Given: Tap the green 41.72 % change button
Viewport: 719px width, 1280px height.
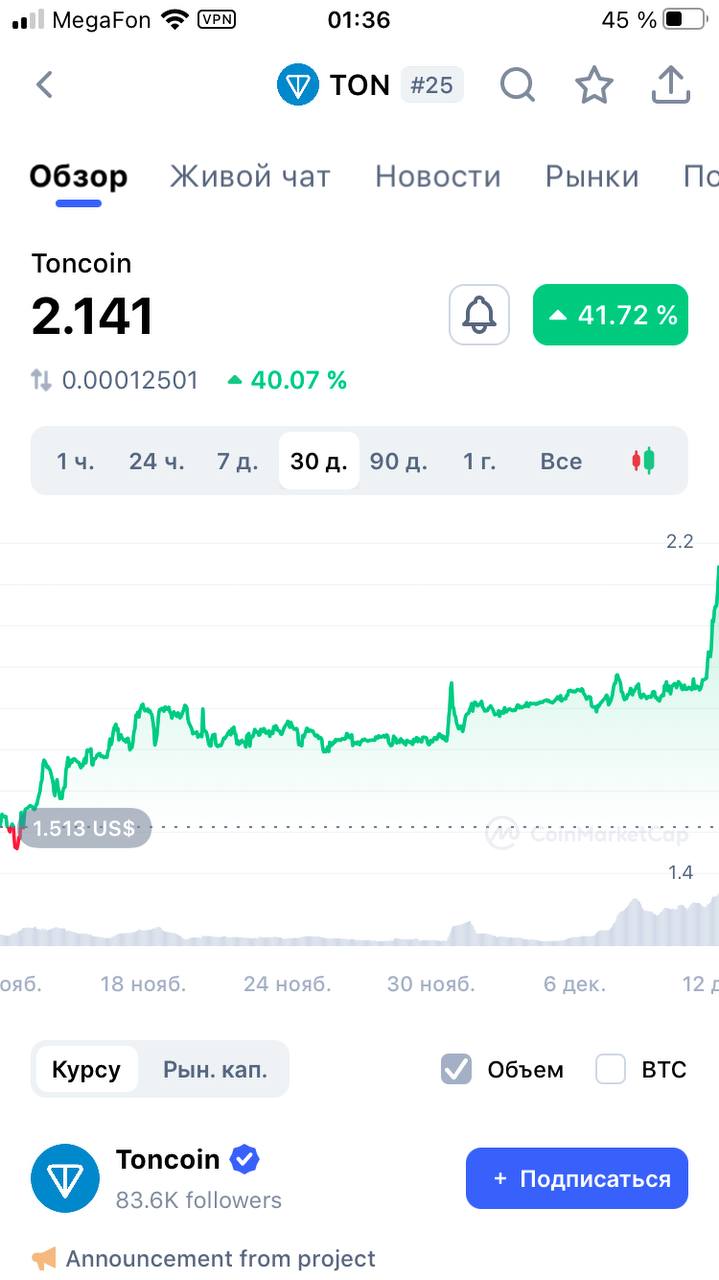Looking at the screenshot, I should [610, 315].
